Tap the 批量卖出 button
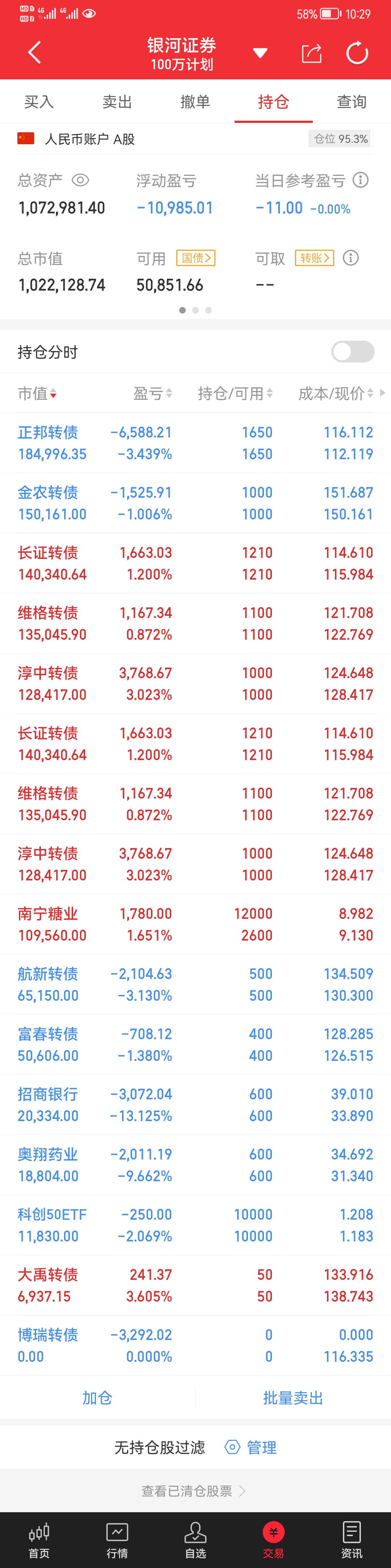The width and height of the screenshot is (391, 1568). tap(293, 1398)
